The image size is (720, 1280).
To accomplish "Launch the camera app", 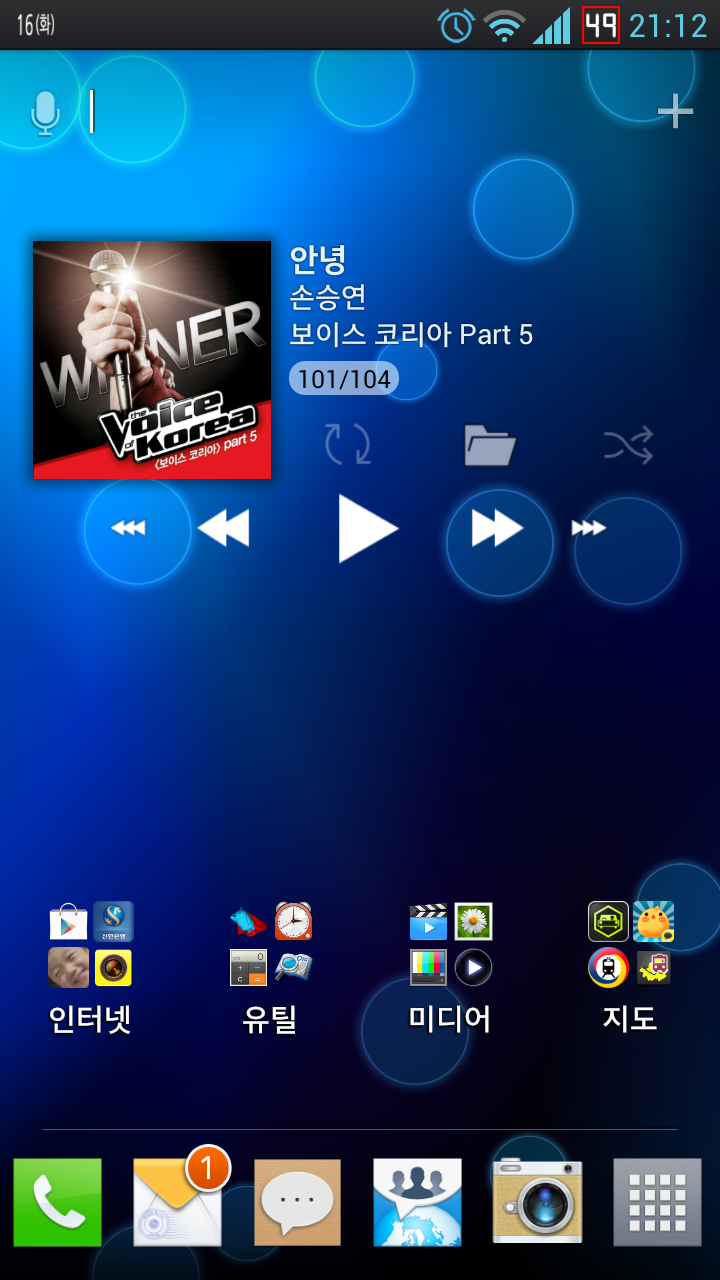I will (537, 1202).
